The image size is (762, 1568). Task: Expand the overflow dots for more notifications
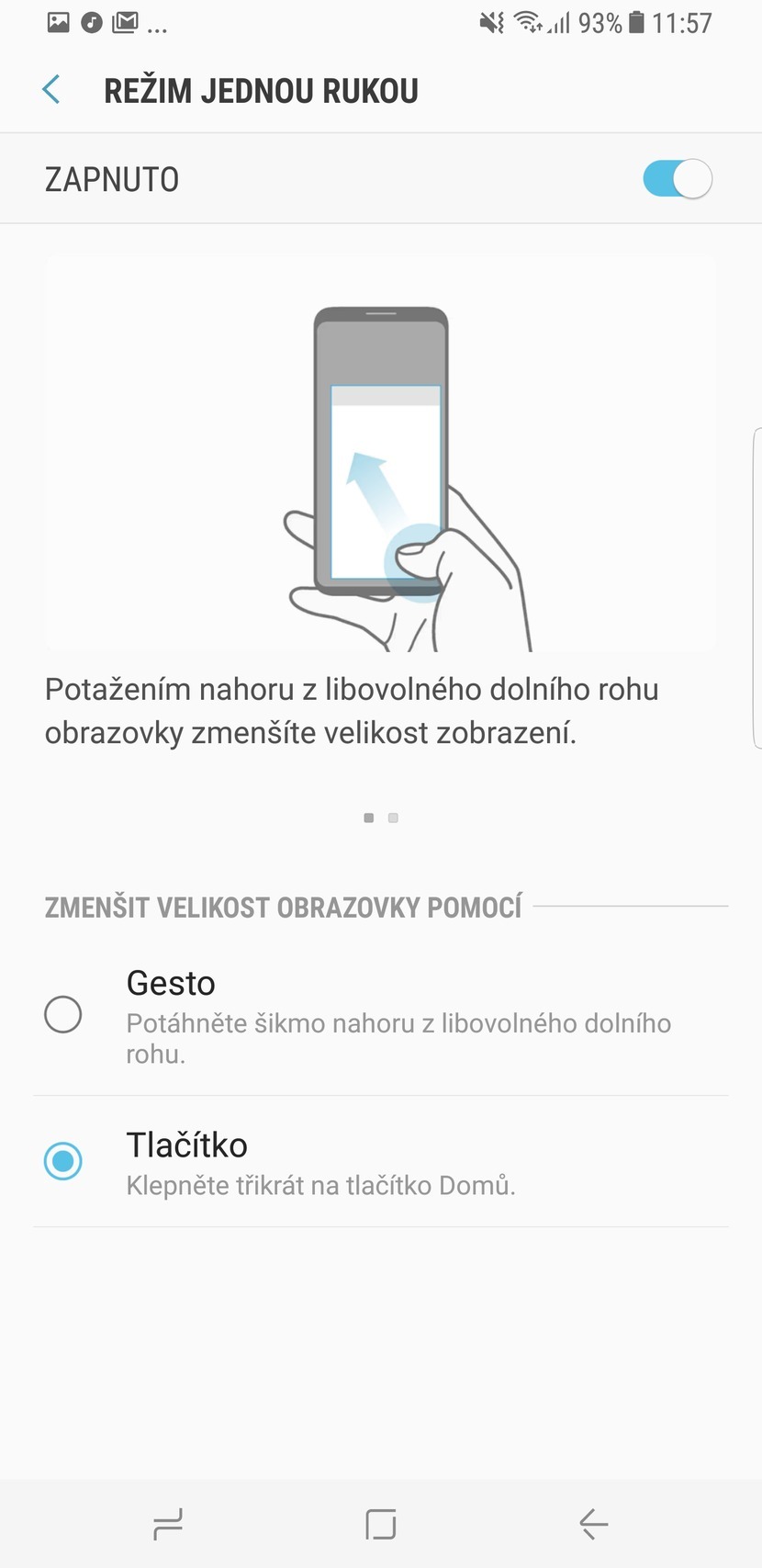coord(156,26)
